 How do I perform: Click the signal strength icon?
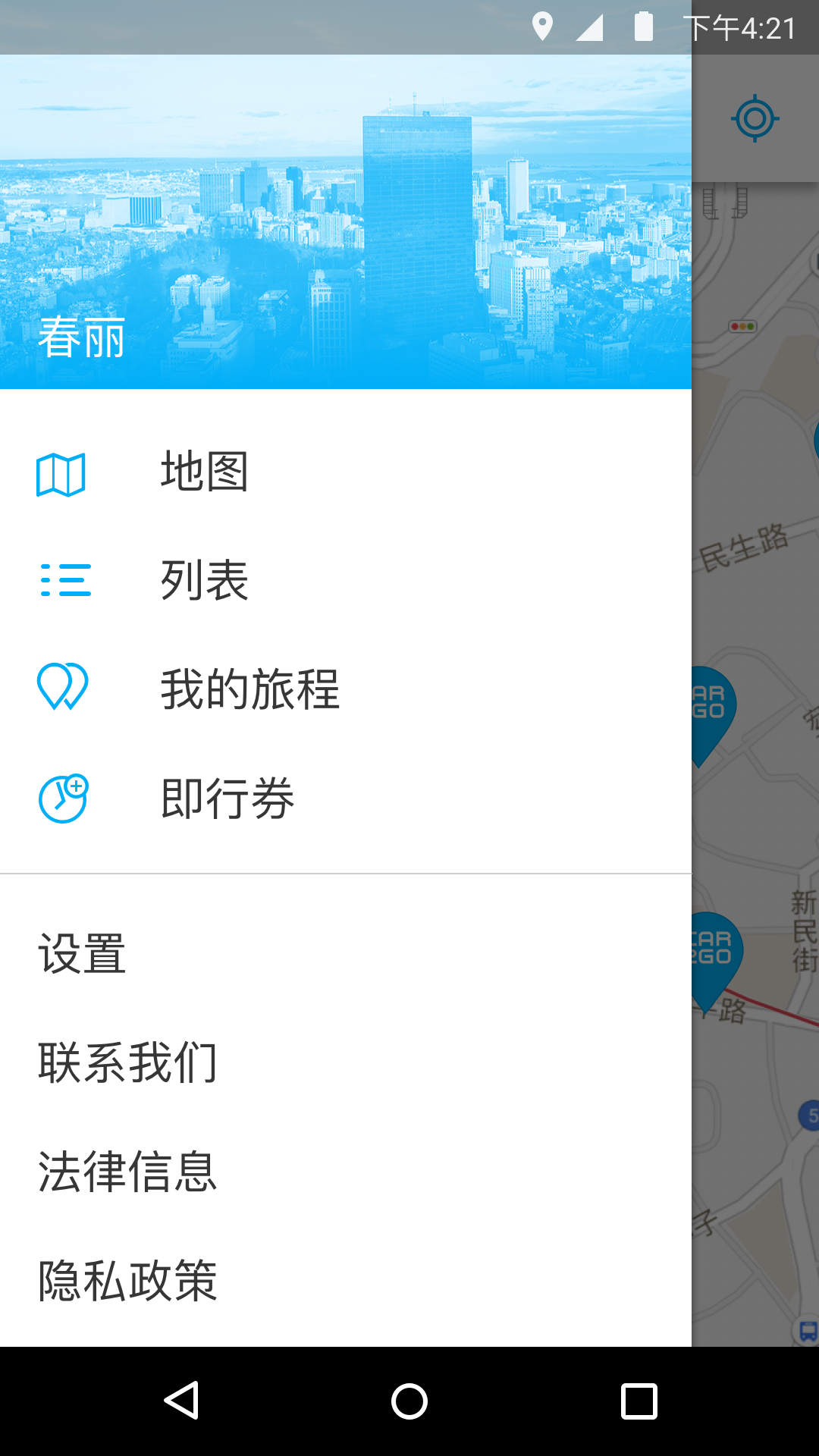pyautogui.click(x=591, y=27)
